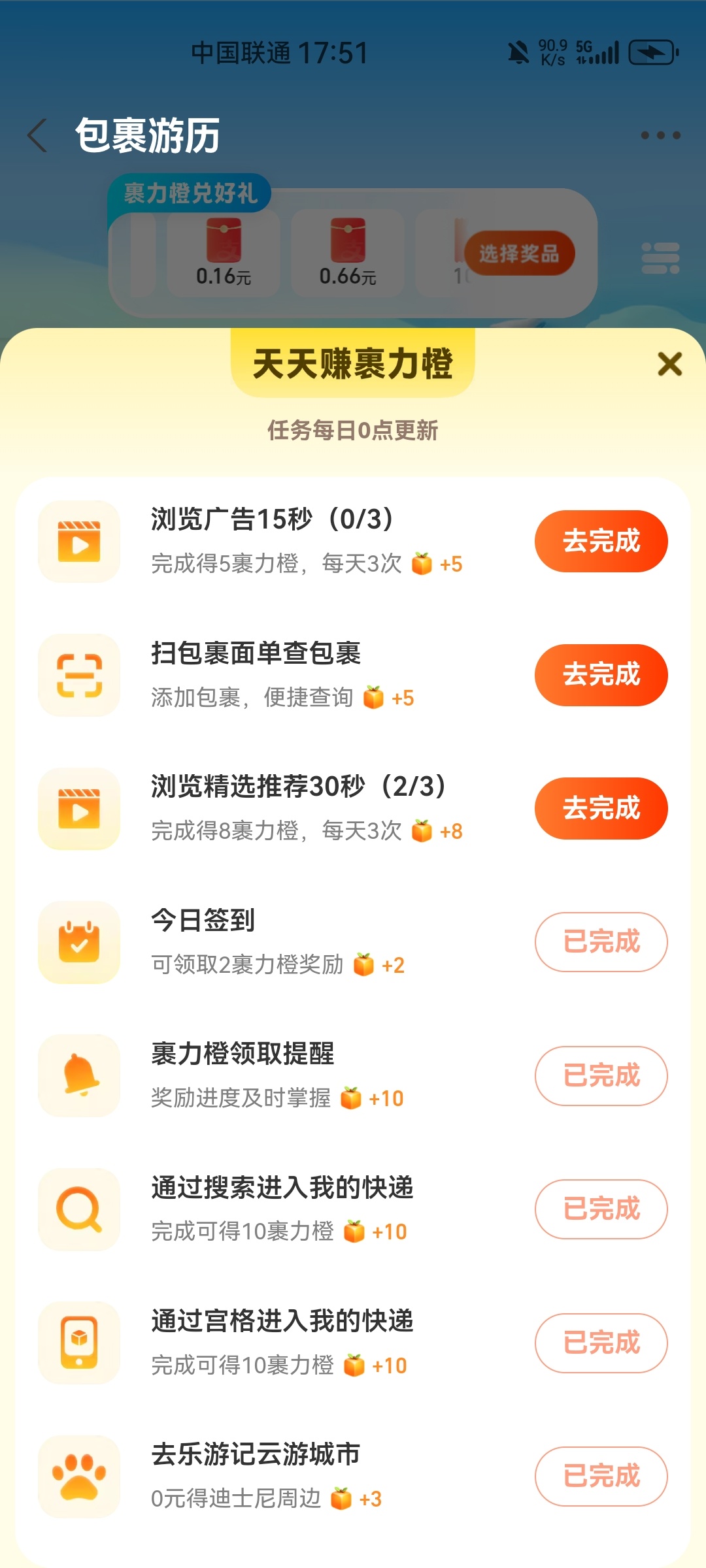This screenshot has height=1568, width=706.
Task: Click 已完成 next to 今日签到
Action: click(601, 942)
